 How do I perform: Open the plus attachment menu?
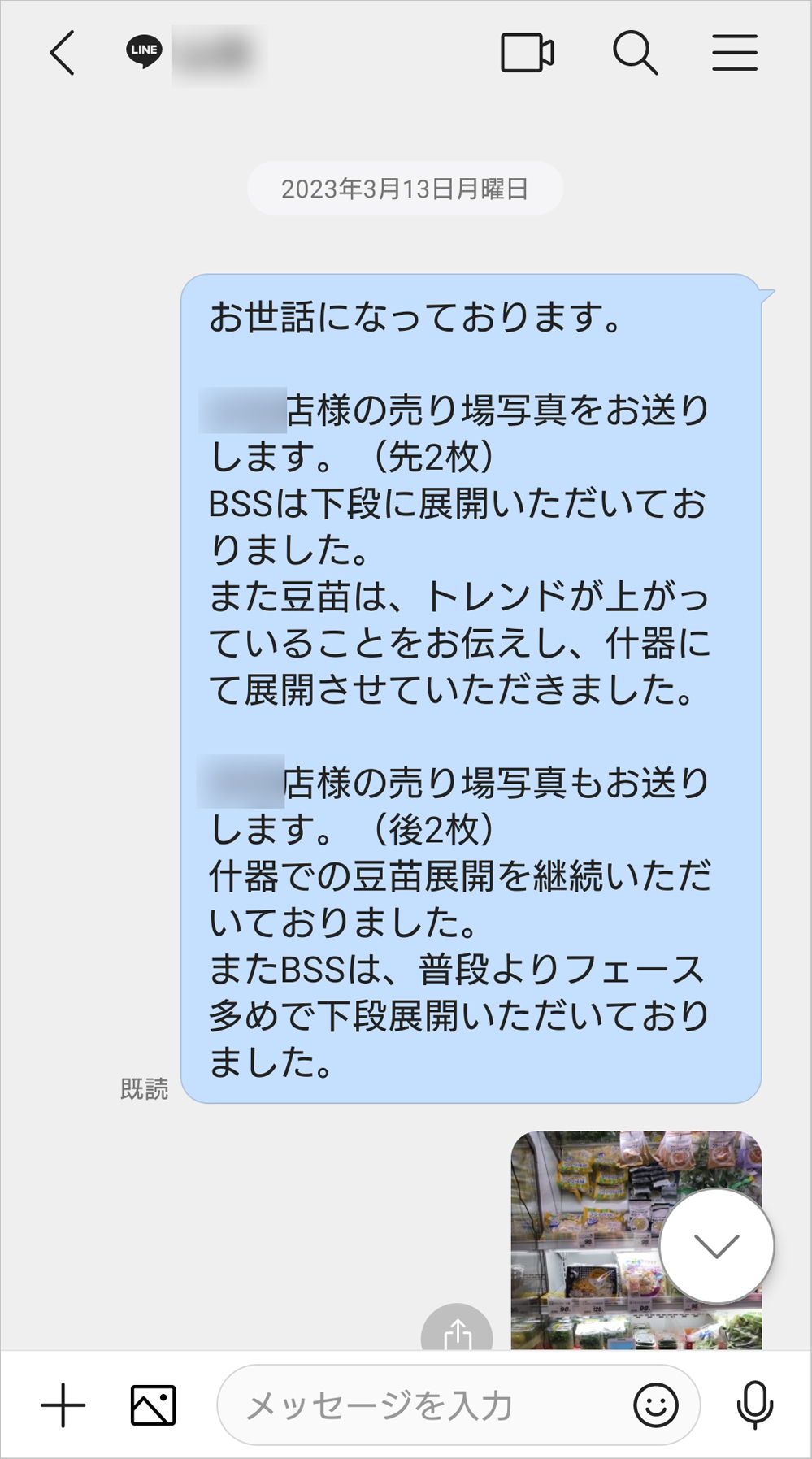click(63, 1405)
